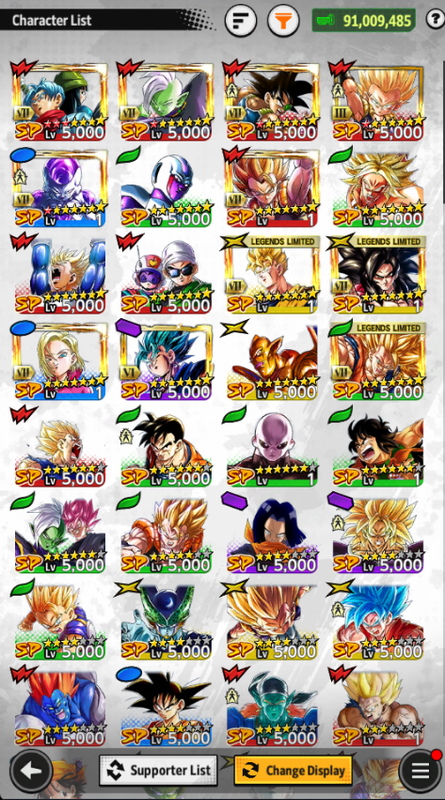The image size is (445, 800).
Task: Open the sort options icon
Action: 241,20
